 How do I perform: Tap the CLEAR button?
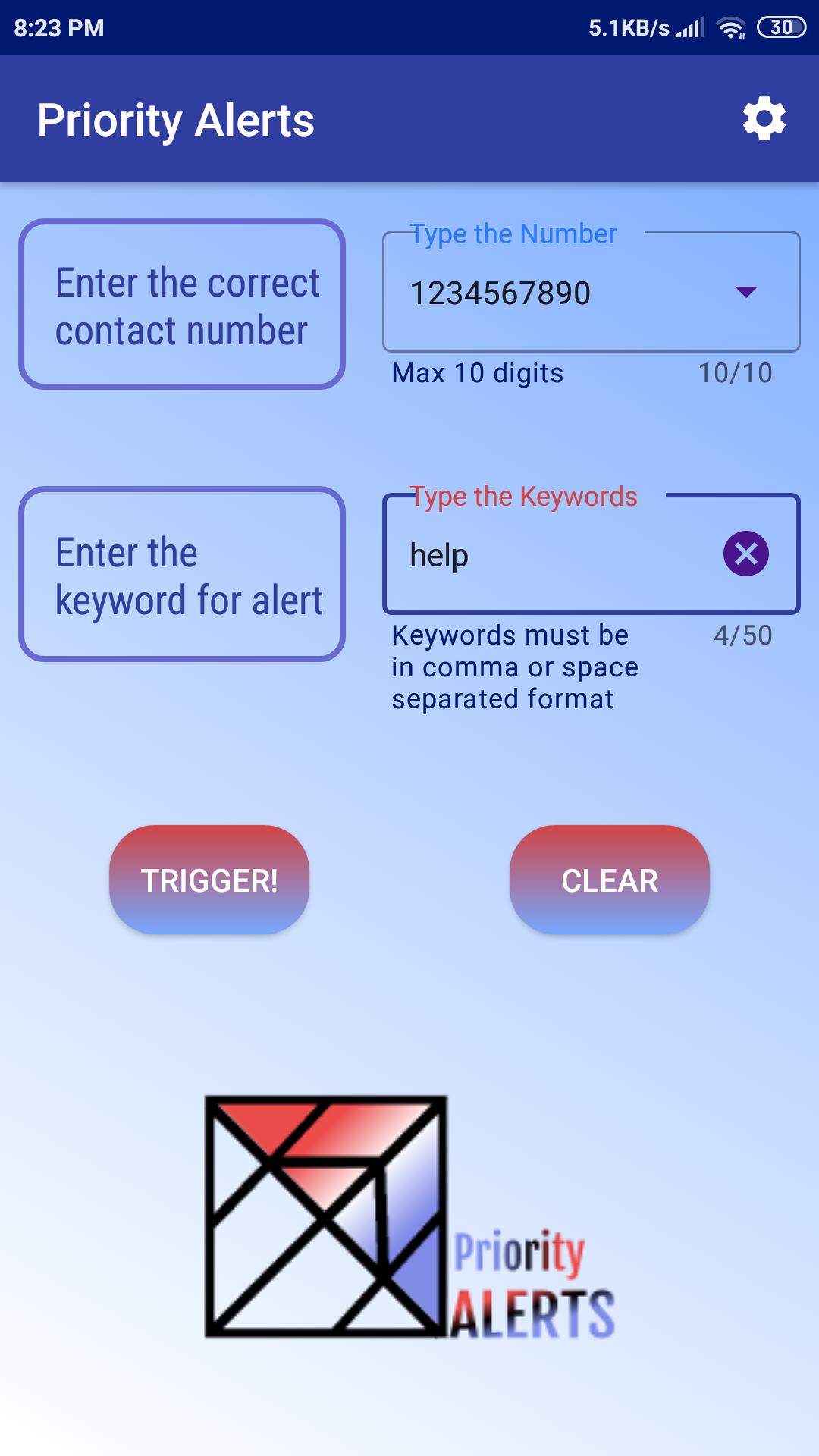pos(610,880)
